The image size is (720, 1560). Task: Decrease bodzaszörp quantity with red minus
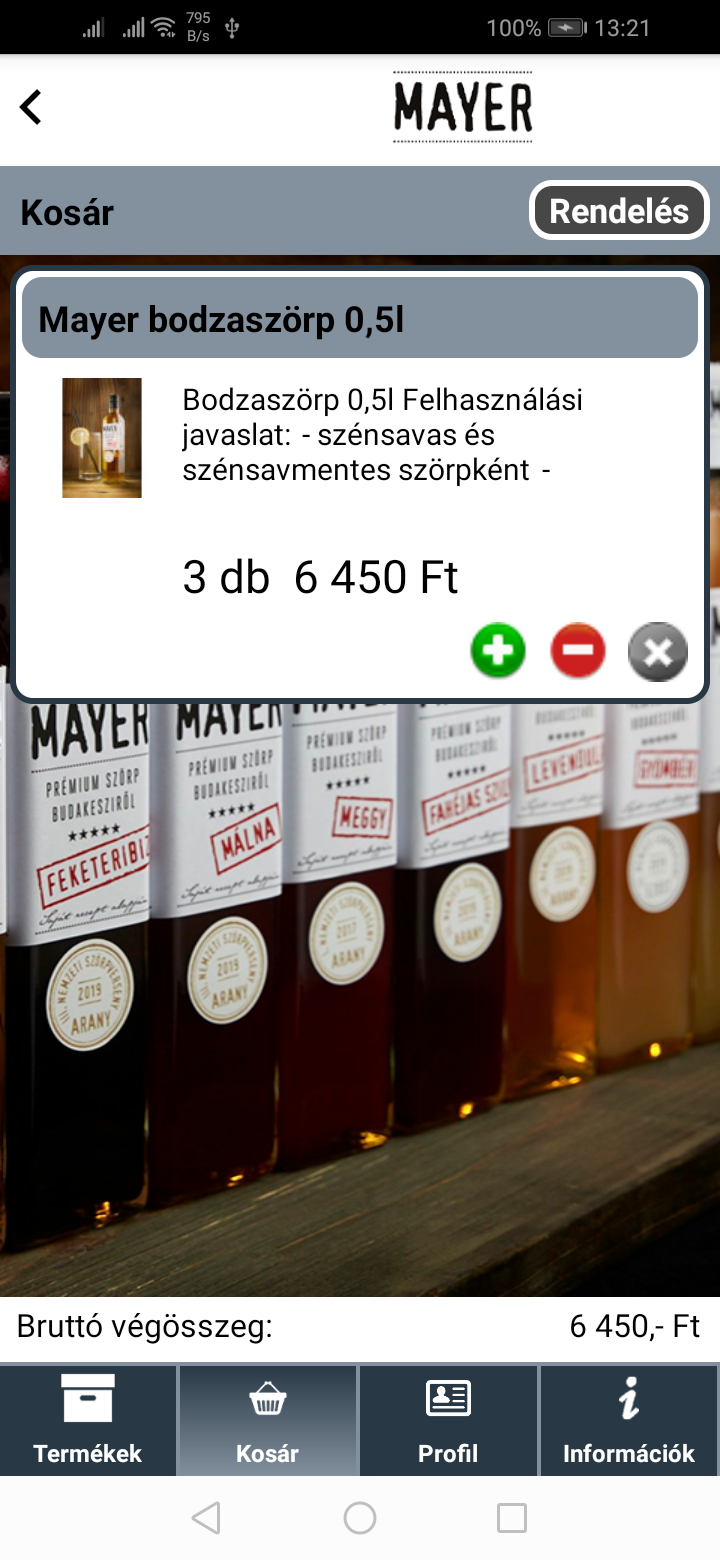point(578,651)
